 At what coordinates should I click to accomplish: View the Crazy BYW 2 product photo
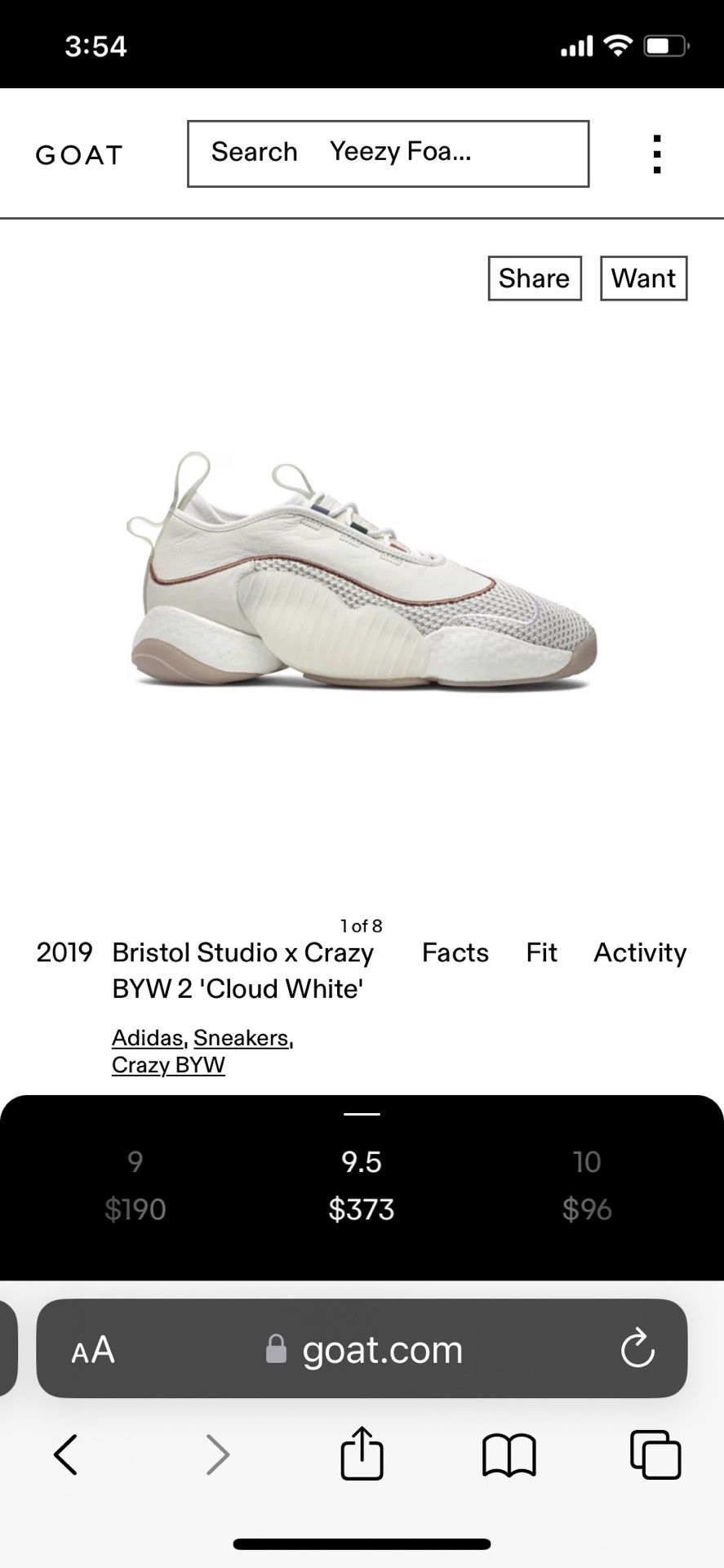362,572
